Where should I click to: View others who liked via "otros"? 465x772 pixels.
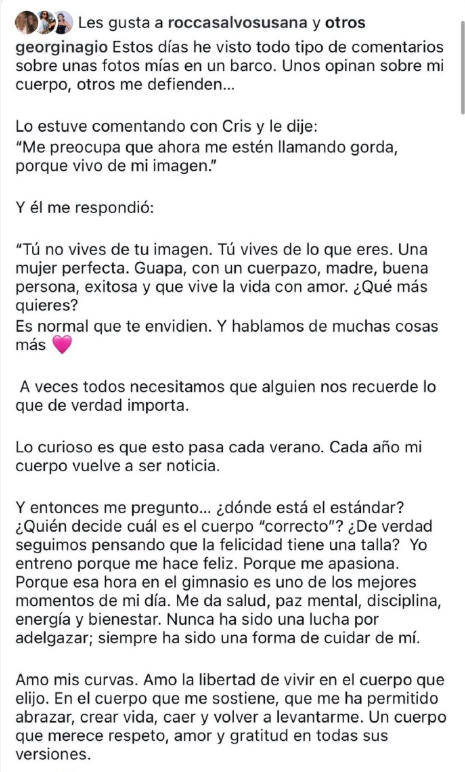345,23
